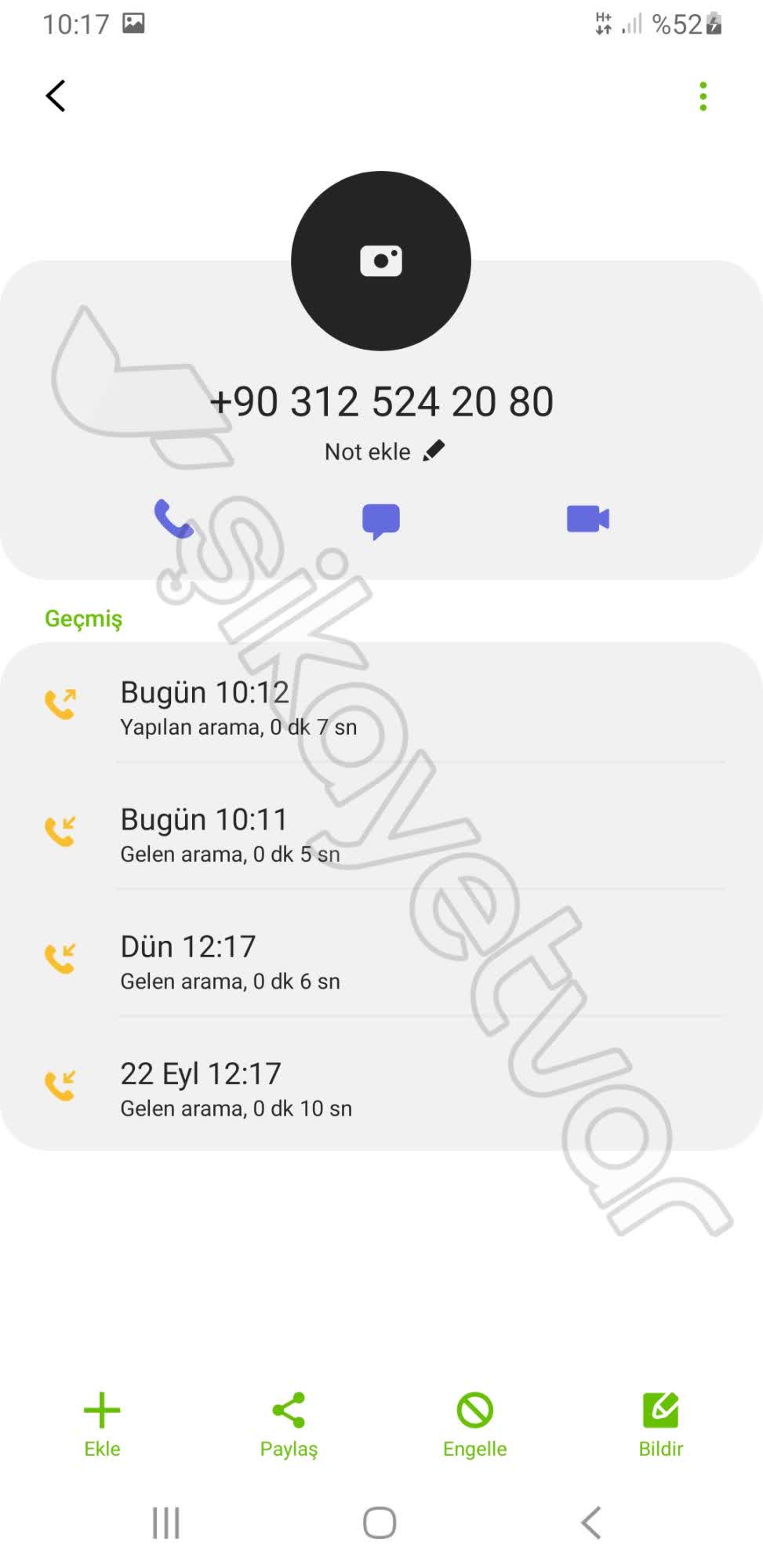The height and width of the screenshot is (1568, 763).
Task: Open the 22 Eyl 12:17 call entry
Action: 381,1088
